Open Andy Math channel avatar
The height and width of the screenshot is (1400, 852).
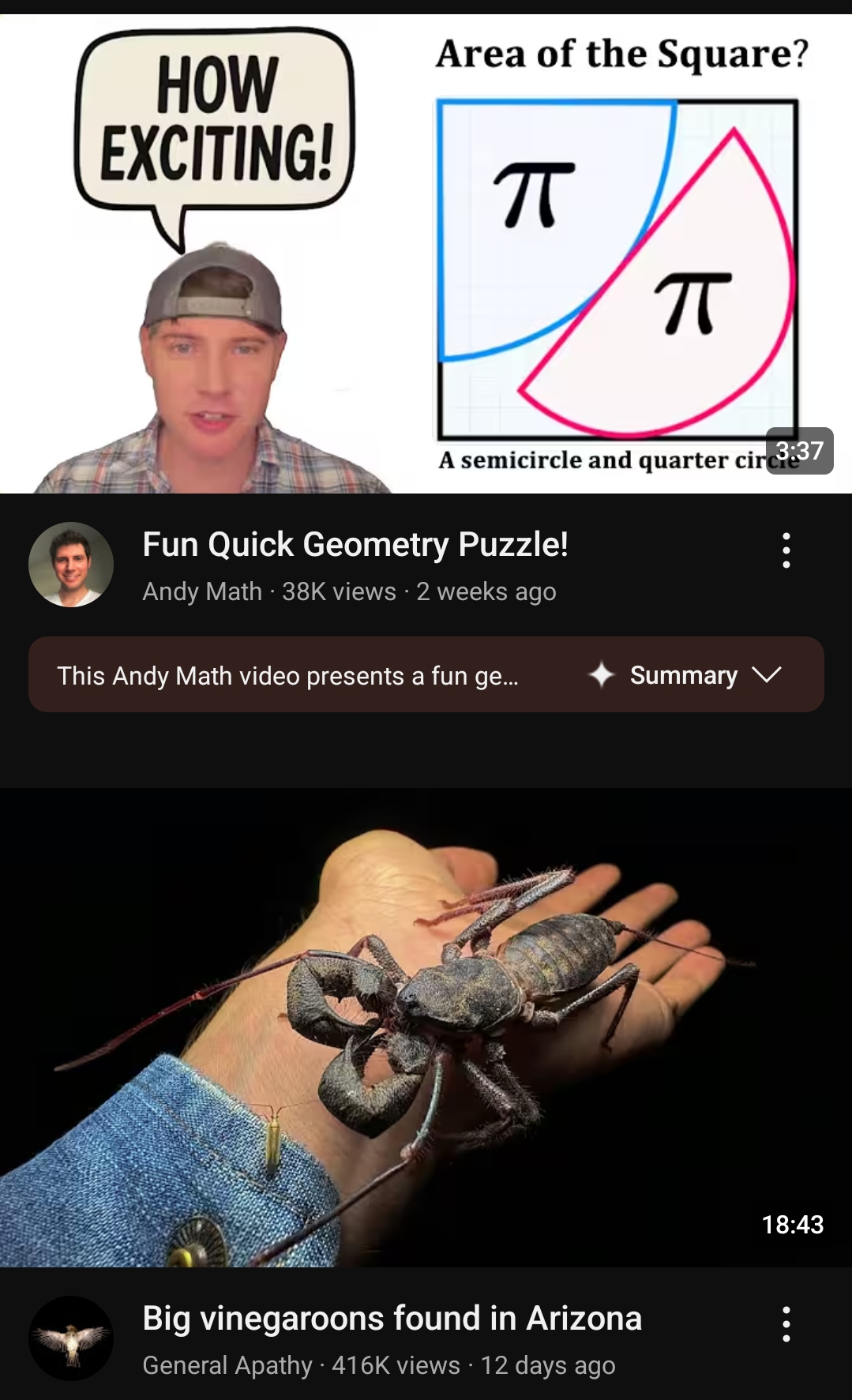[x=71, y=565]
